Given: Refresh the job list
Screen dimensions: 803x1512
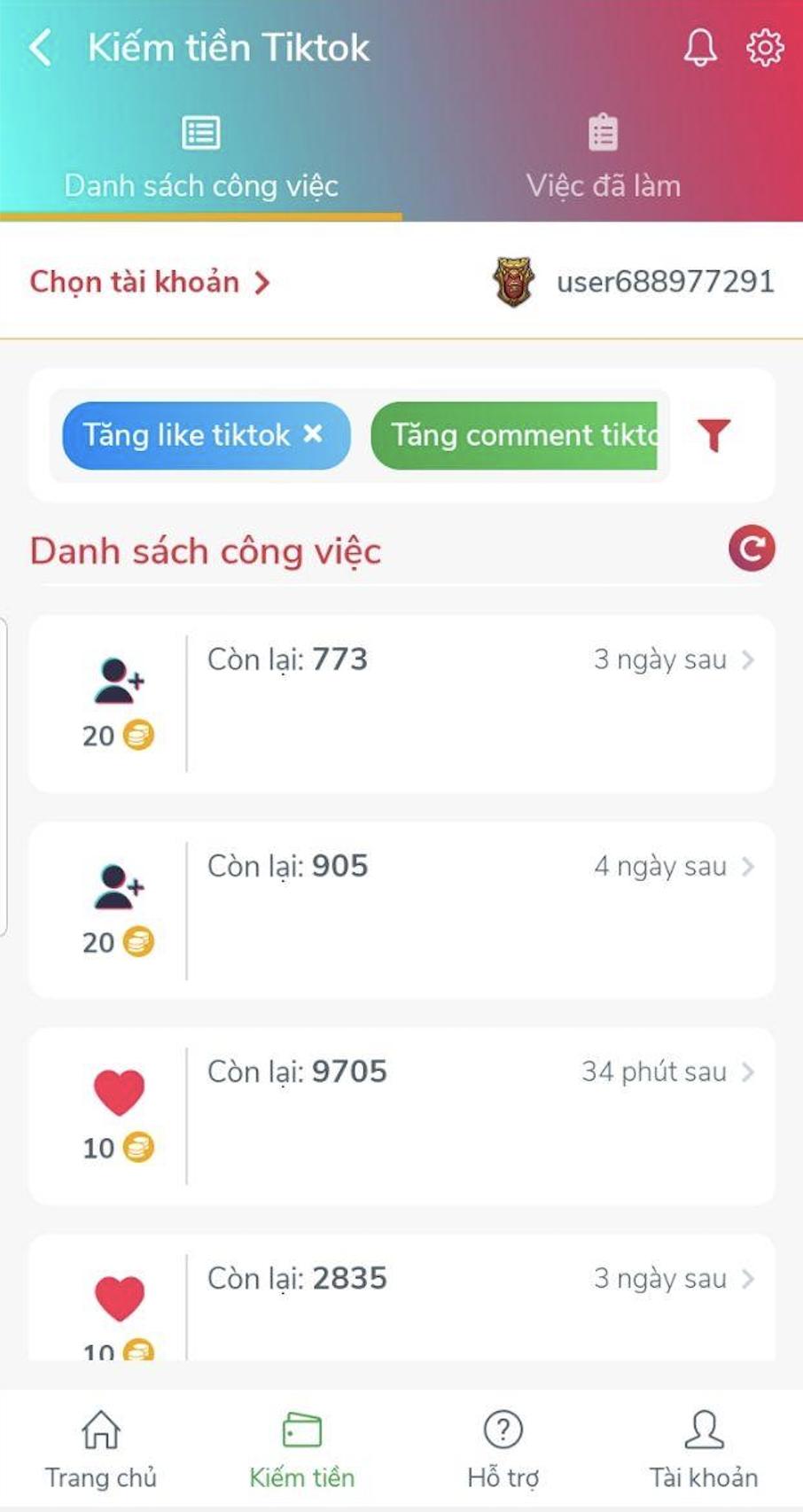Looking at the screenshot, I should (752, 549).
